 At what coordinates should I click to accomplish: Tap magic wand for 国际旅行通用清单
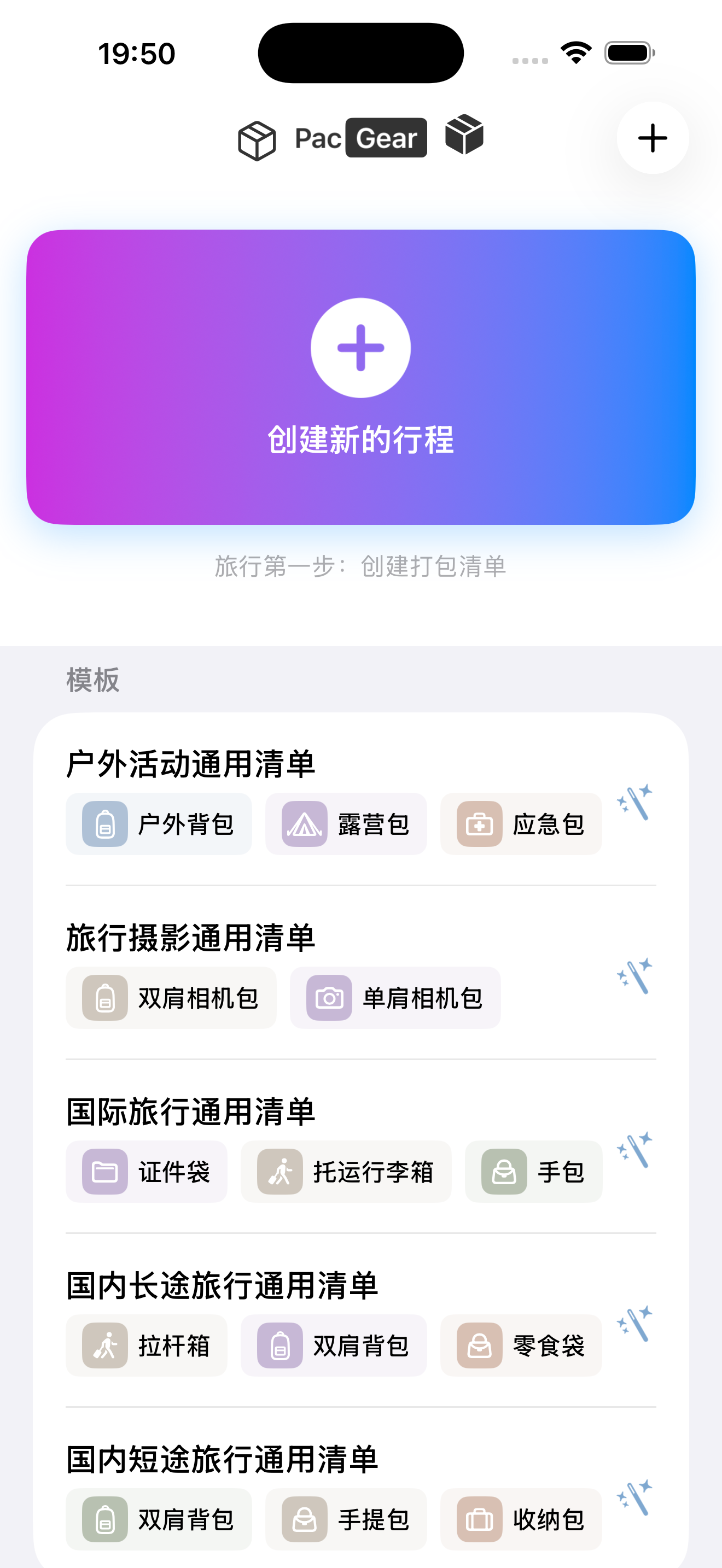634,1150
